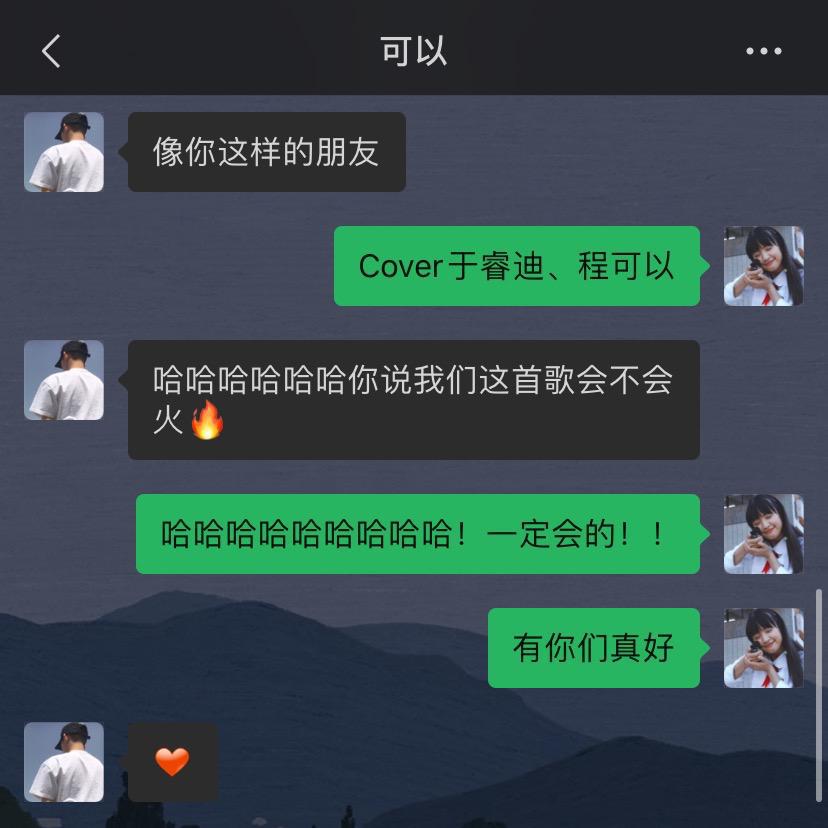
Task: View profile from avatar beside 这首歌会不会火 message
Action: [64, 380]
